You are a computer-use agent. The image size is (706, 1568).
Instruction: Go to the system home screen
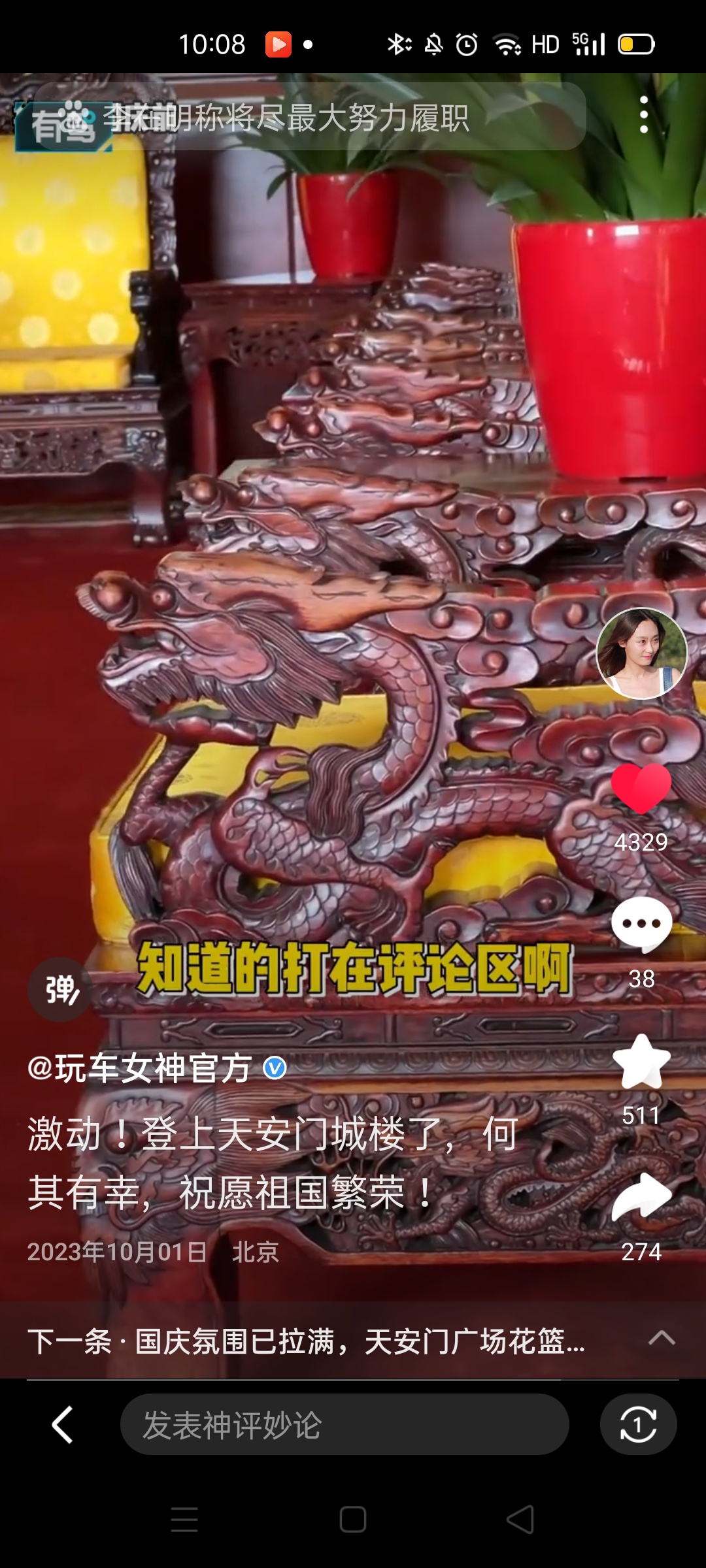coord(353,1520)
